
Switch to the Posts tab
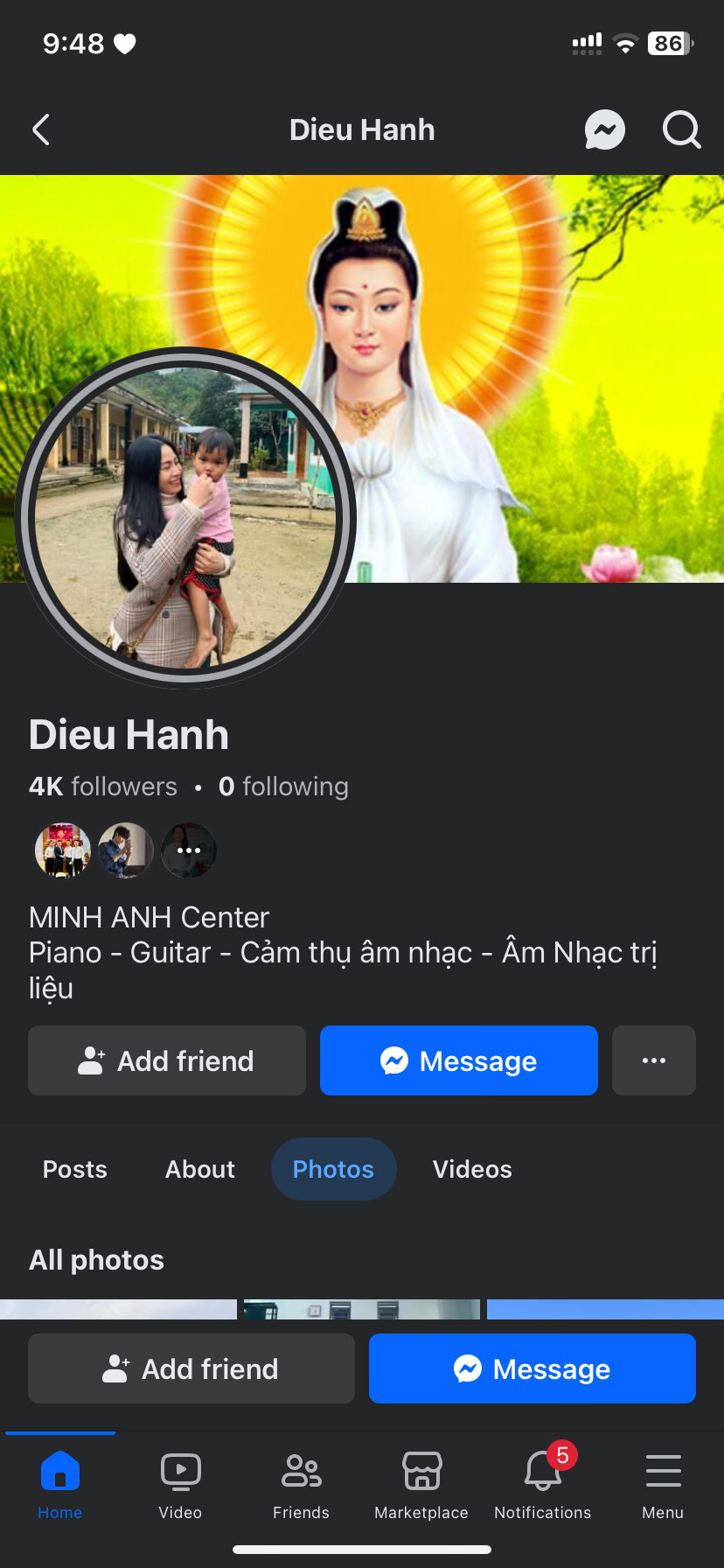[x=75, y=1169]
